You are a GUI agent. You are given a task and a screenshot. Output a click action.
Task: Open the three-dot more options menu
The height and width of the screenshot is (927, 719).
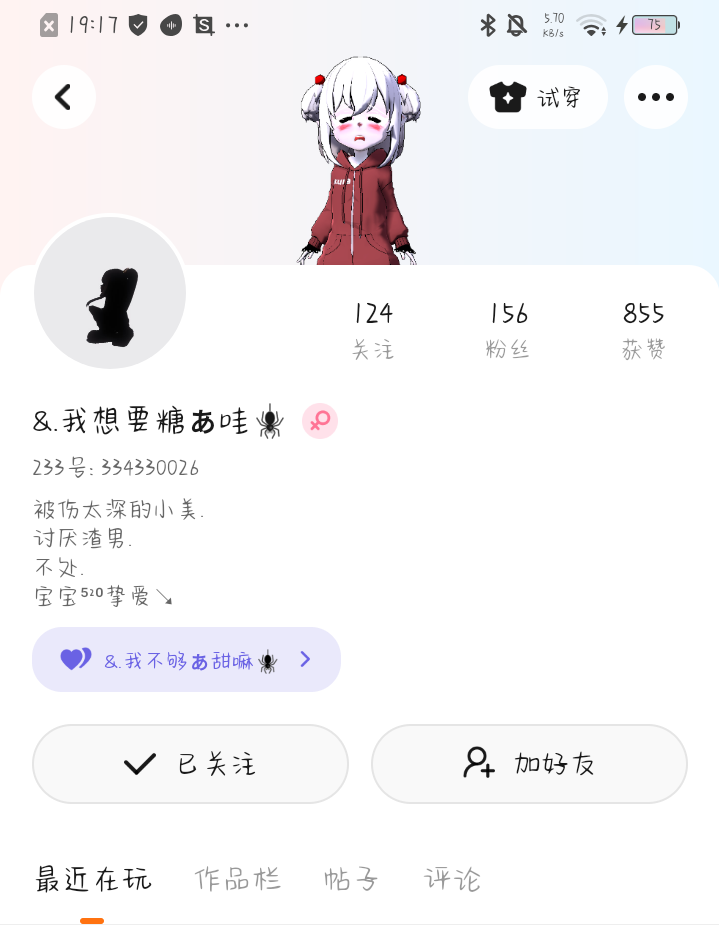coord(656,97)
